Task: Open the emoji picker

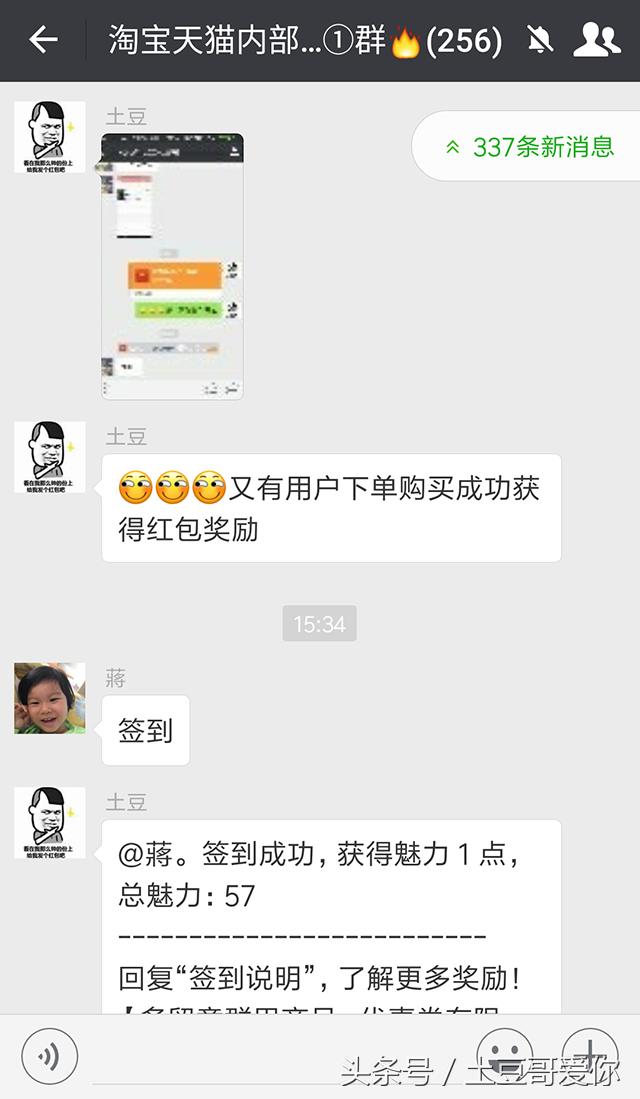Action: click(x=504, y=1056)
